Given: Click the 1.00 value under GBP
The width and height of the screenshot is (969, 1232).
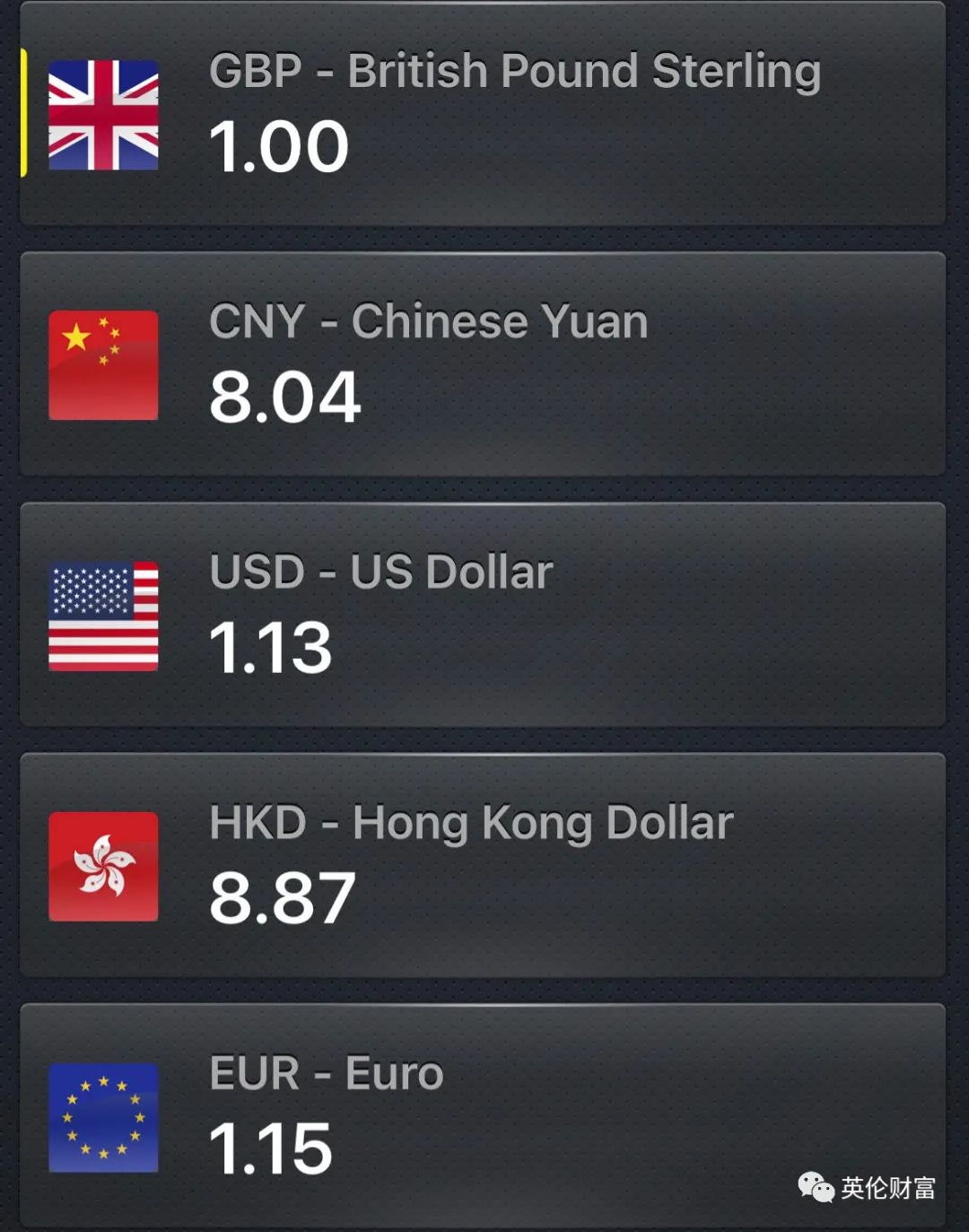Looking at the screenshot, I should click(278, 144).
